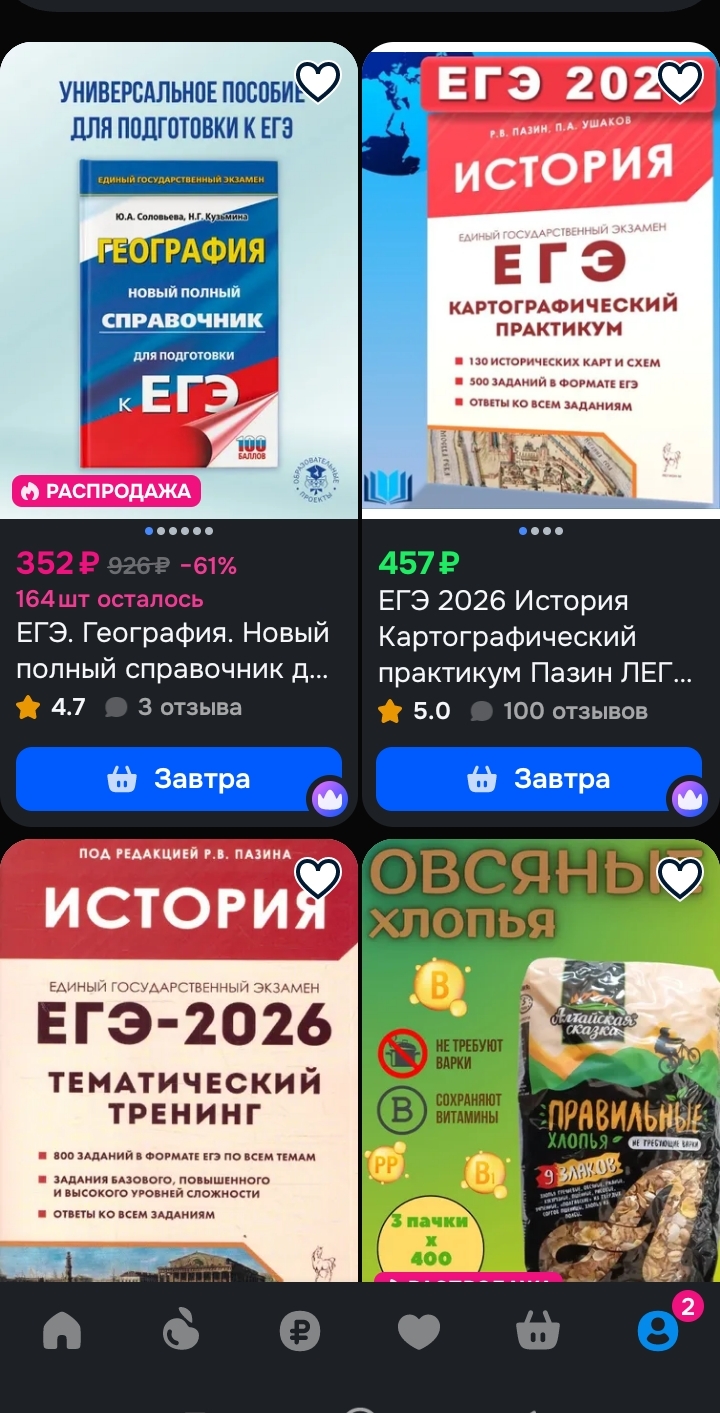This screenshot has height=1413, width=720.
Task: Add География справочник to cart for Завтра
Action: click(x=178, y=779)
